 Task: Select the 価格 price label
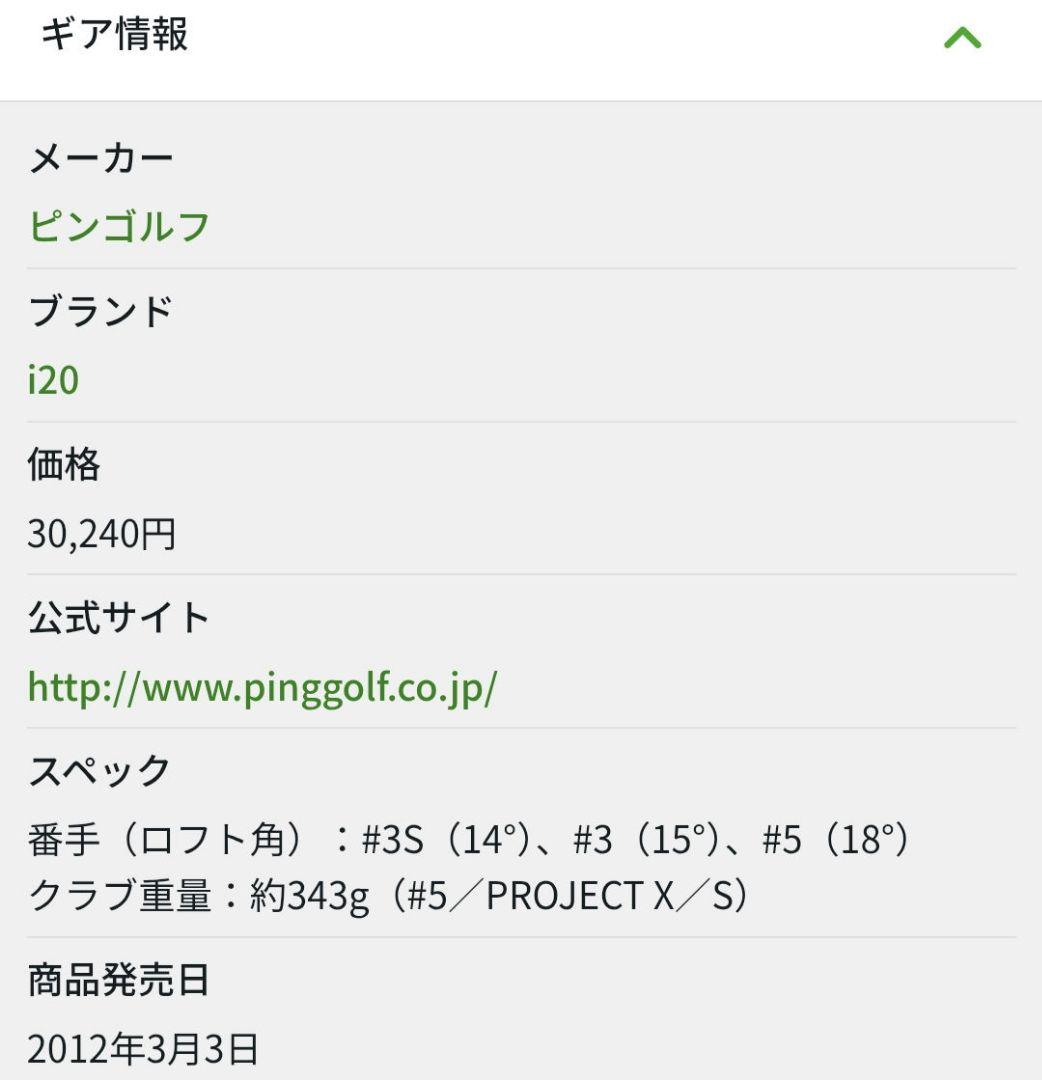(x=62, y=466)
